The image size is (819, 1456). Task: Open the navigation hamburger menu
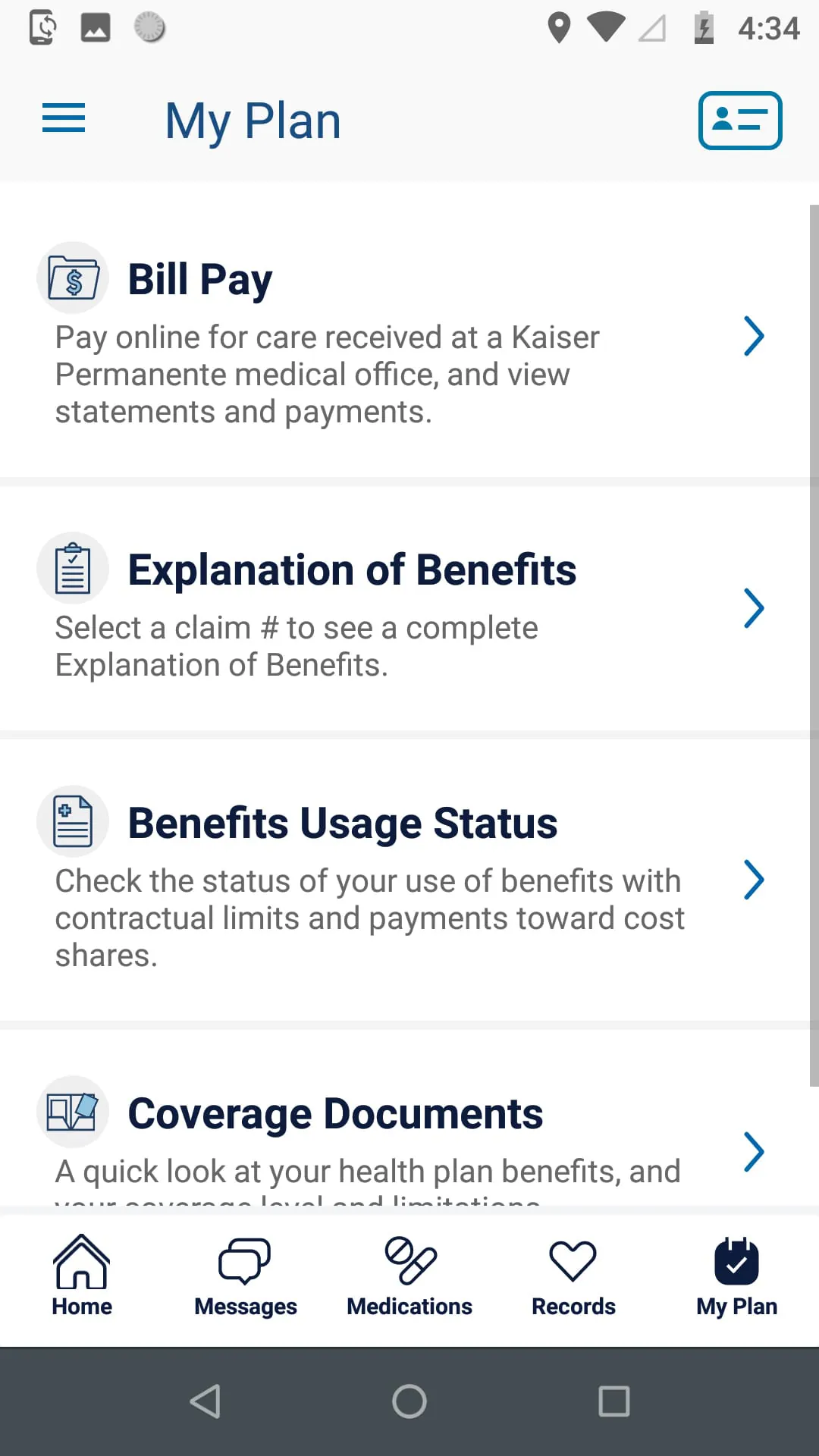(x=64, y=119)
